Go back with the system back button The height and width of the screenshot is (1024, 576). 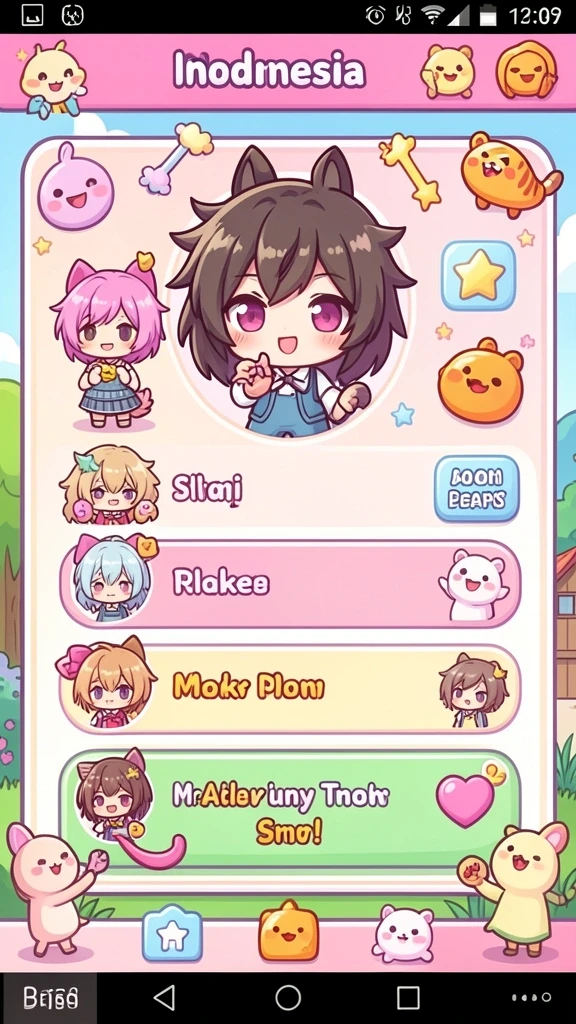[165, 998]
